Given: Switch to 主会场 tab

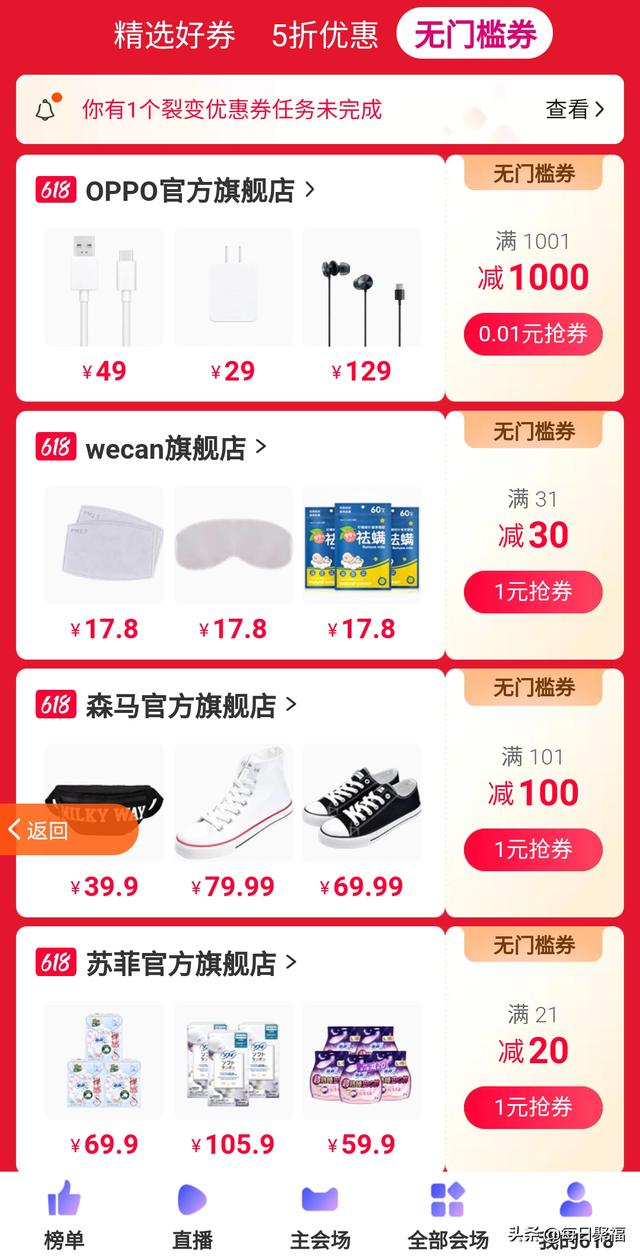Looking at the screenshot, I should point(320,1215).
